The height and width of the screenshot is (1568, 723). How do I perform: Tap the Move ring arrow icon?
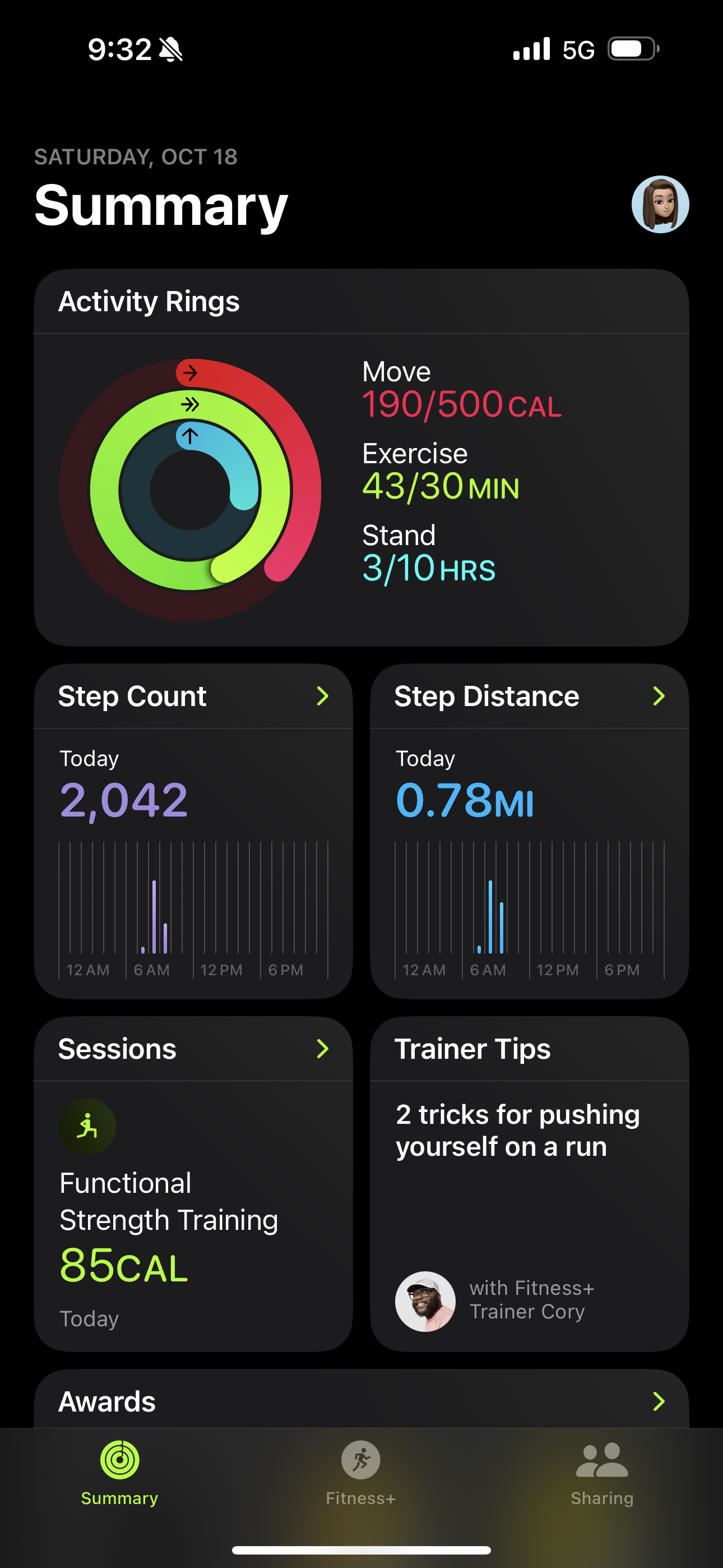[191, 372]
